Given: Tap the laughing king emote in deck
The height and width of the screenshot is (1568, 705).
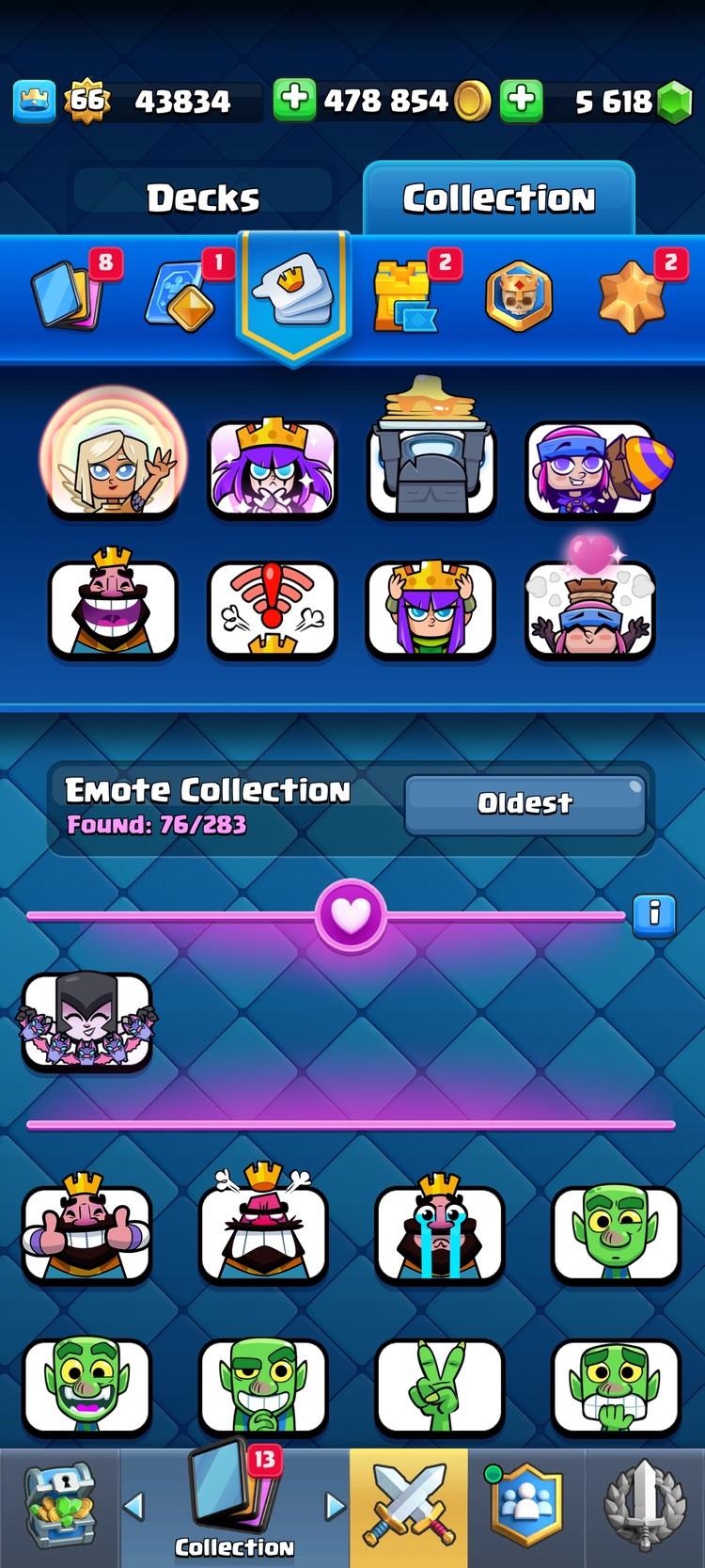Looking at the screenshot, I should click(113, 608).
